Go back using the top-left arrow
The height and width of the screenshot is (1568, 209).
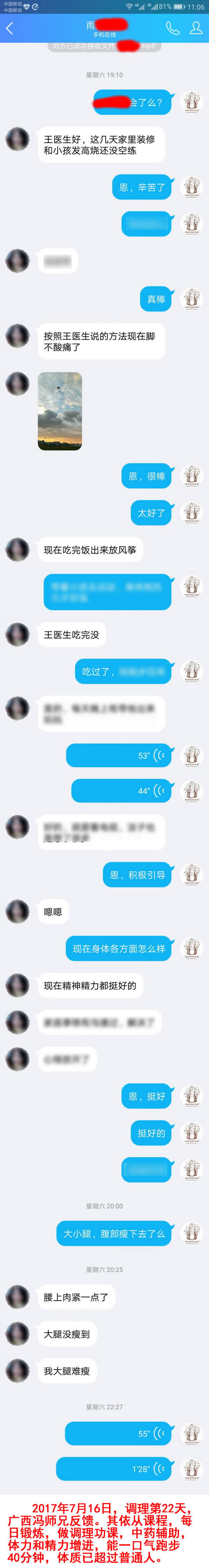(x=10, y=28)
